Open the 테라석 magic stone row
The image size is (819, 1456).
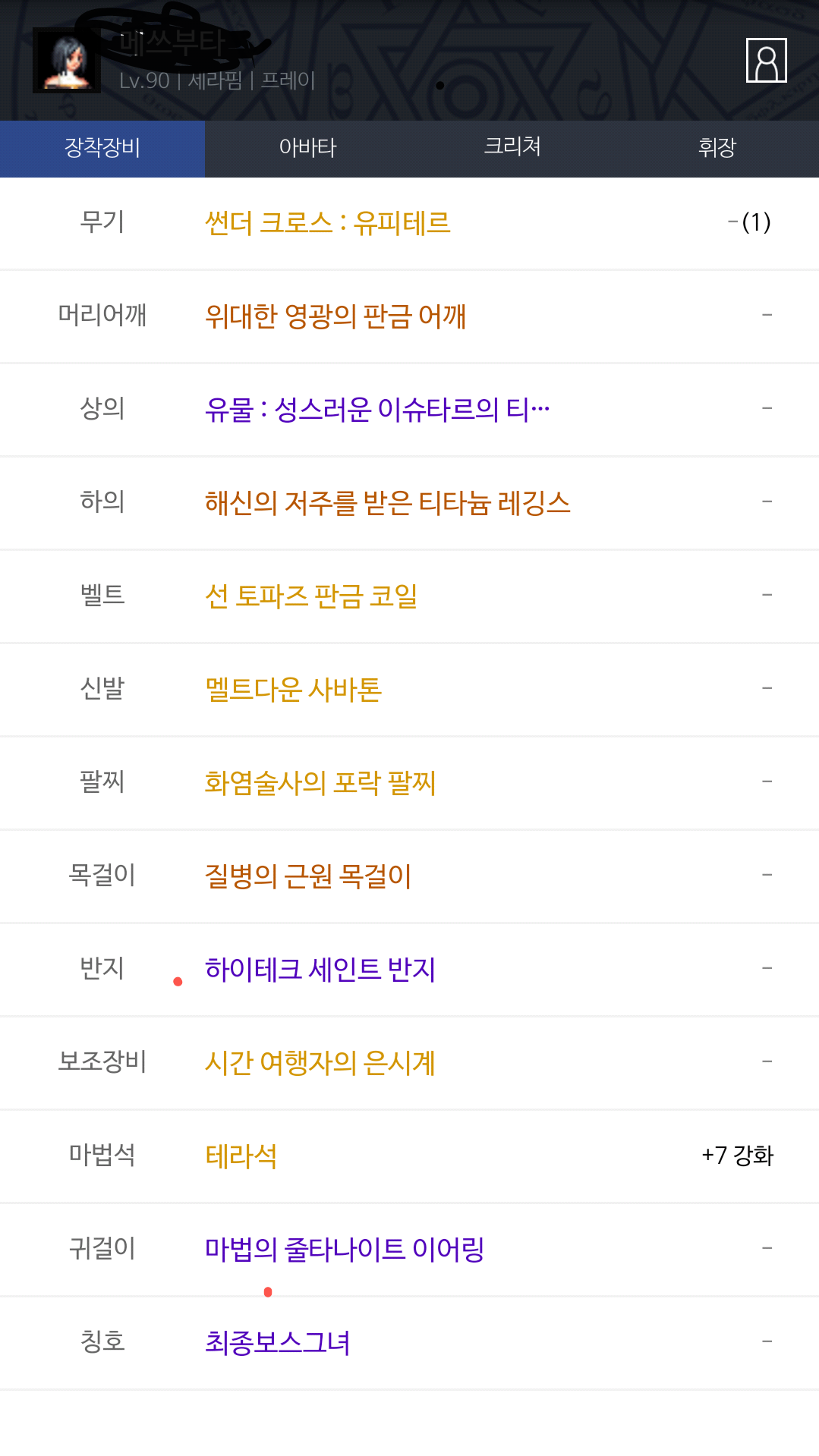tap(409, 1156)
